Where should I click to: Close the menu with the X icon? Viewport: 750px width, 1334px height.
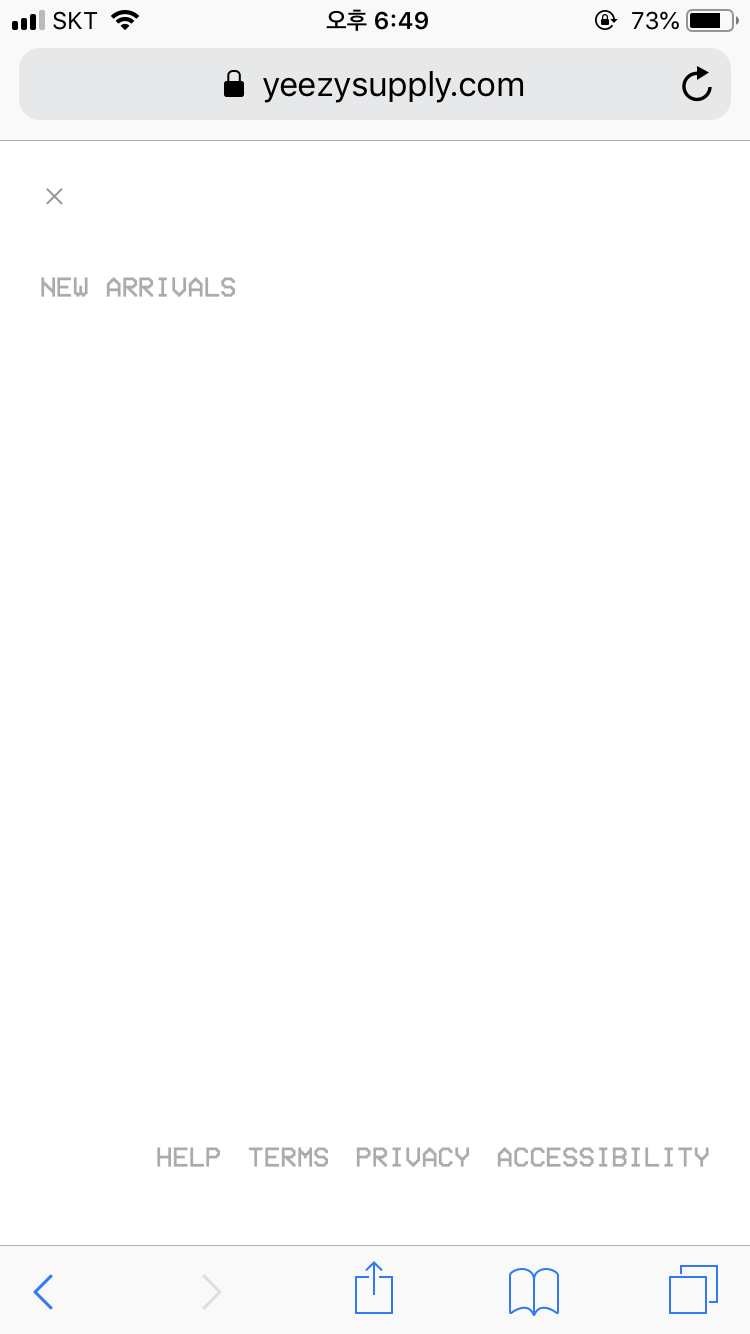click(x=54, y=196)
